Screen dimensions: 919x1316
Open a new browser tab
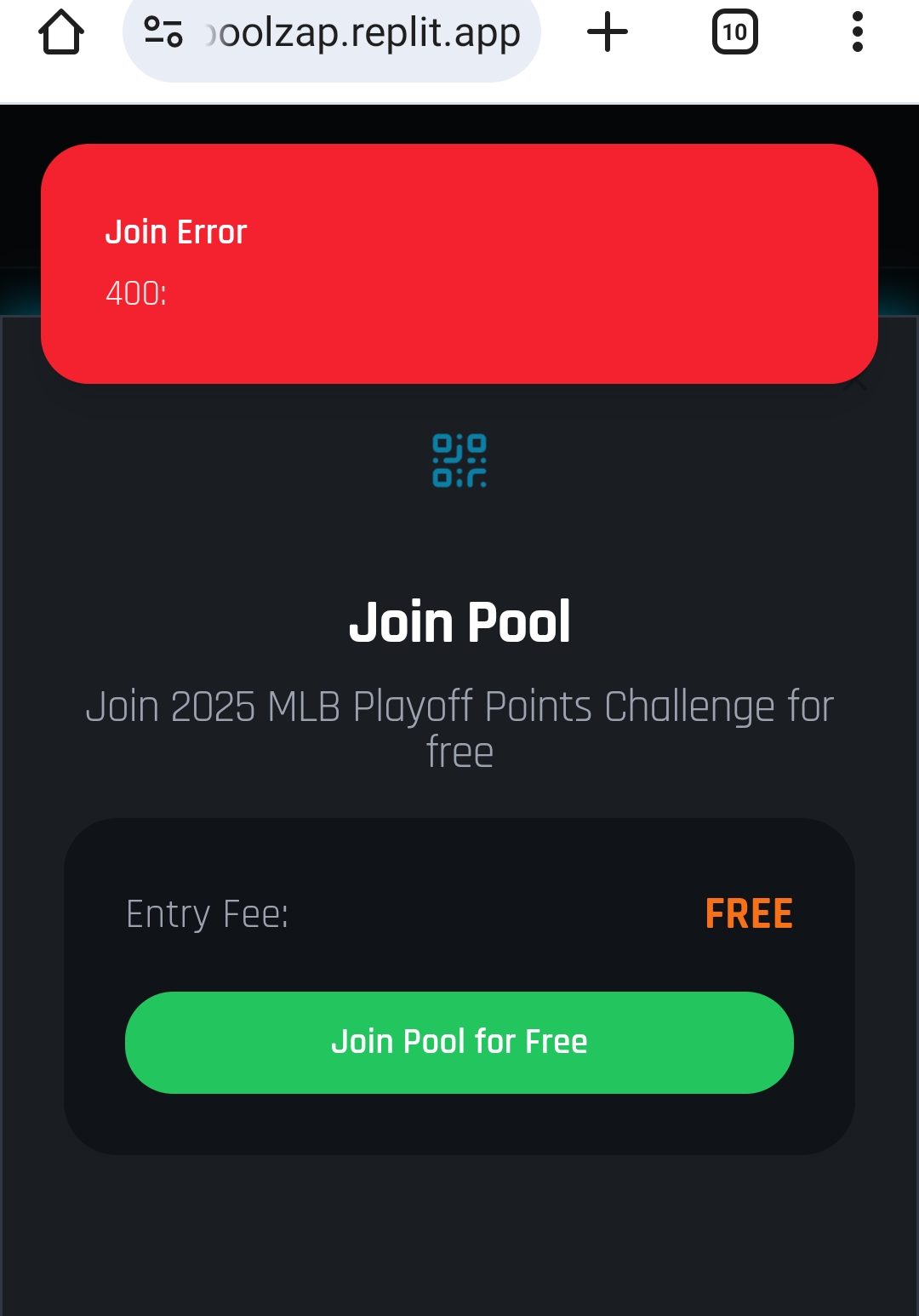click(x=608, y=33)
